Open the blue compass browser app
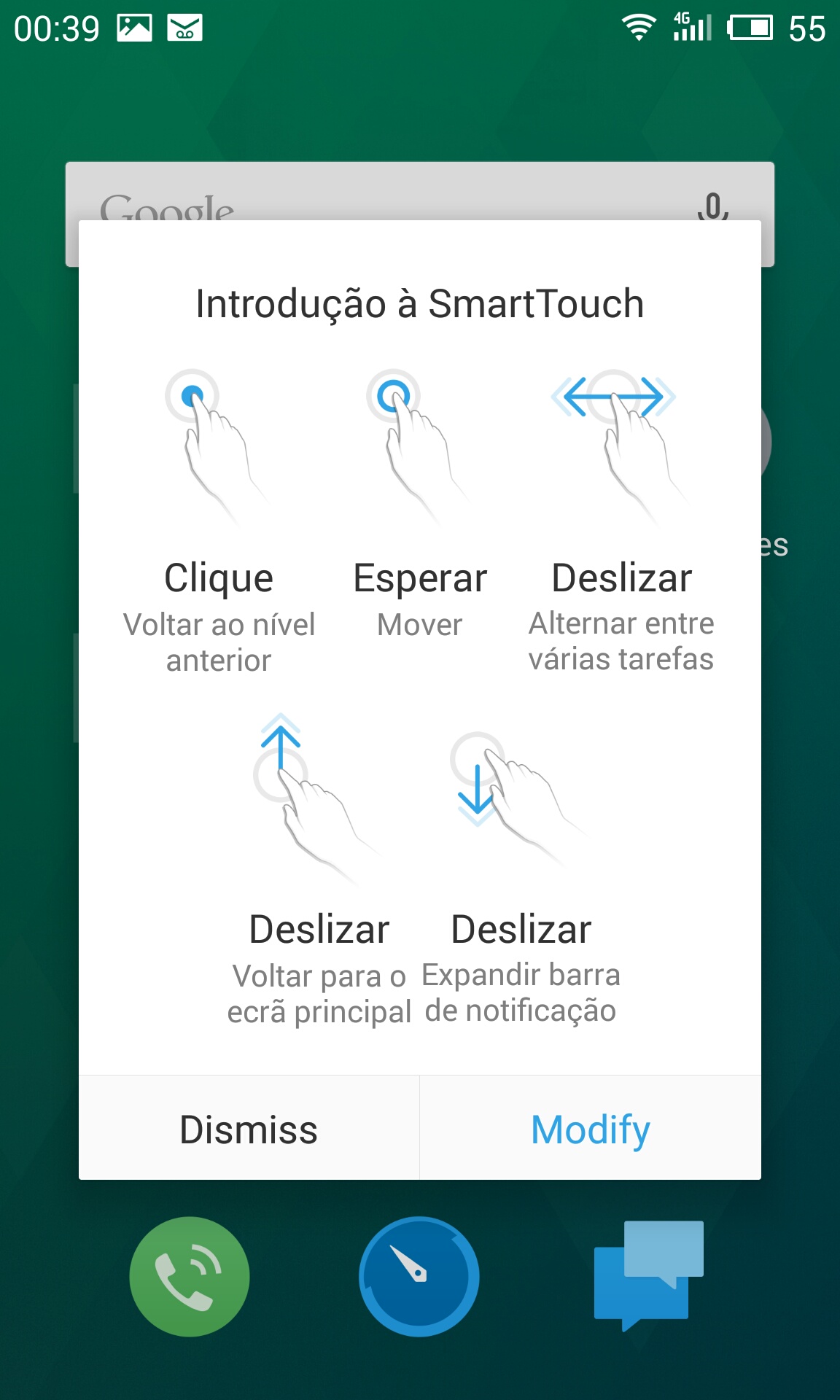Screen dimensions: 840x1400 [x=419, y=1276]
